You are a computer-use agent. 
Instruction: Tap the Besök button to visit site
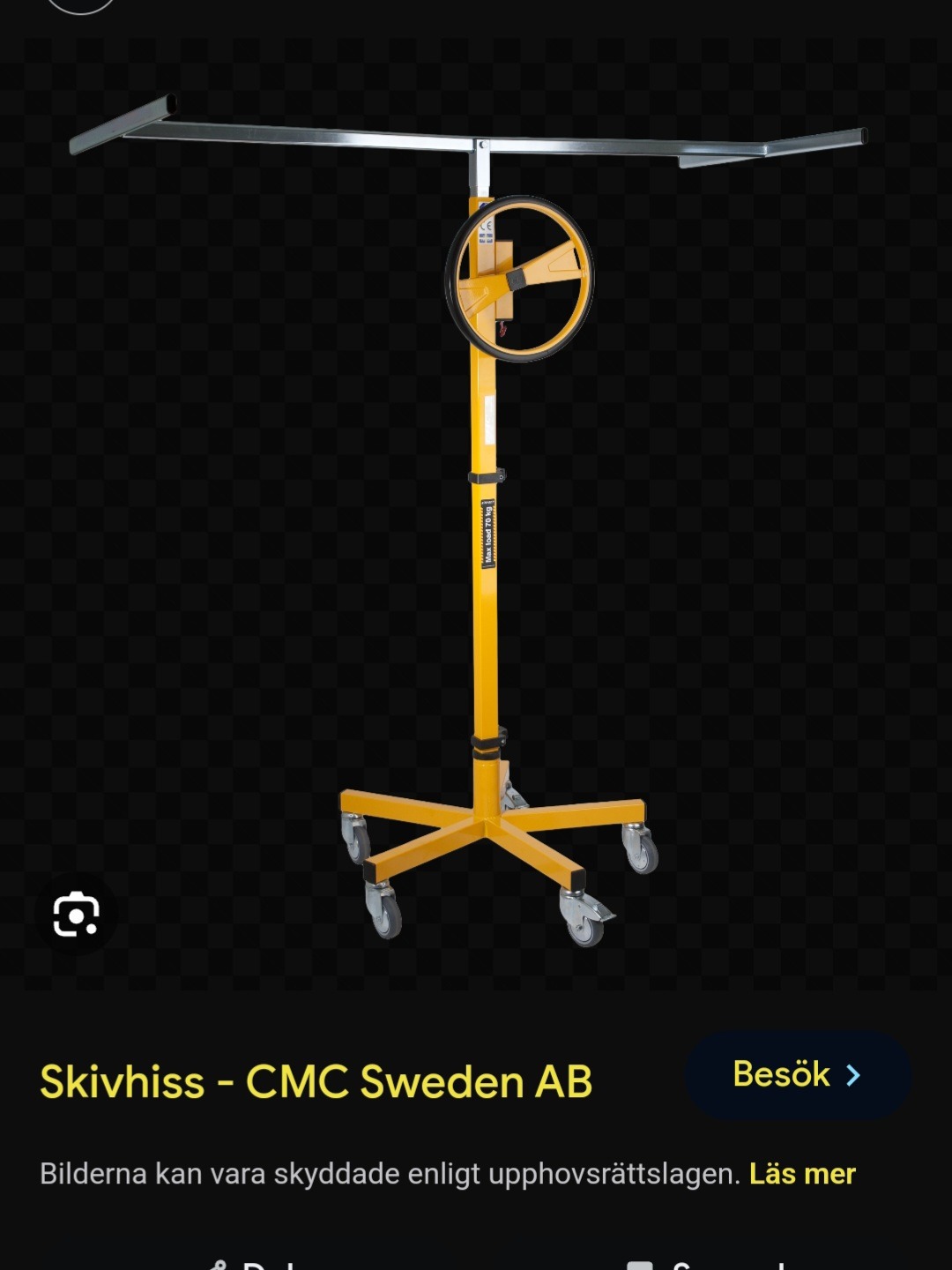coord(797,1075)
